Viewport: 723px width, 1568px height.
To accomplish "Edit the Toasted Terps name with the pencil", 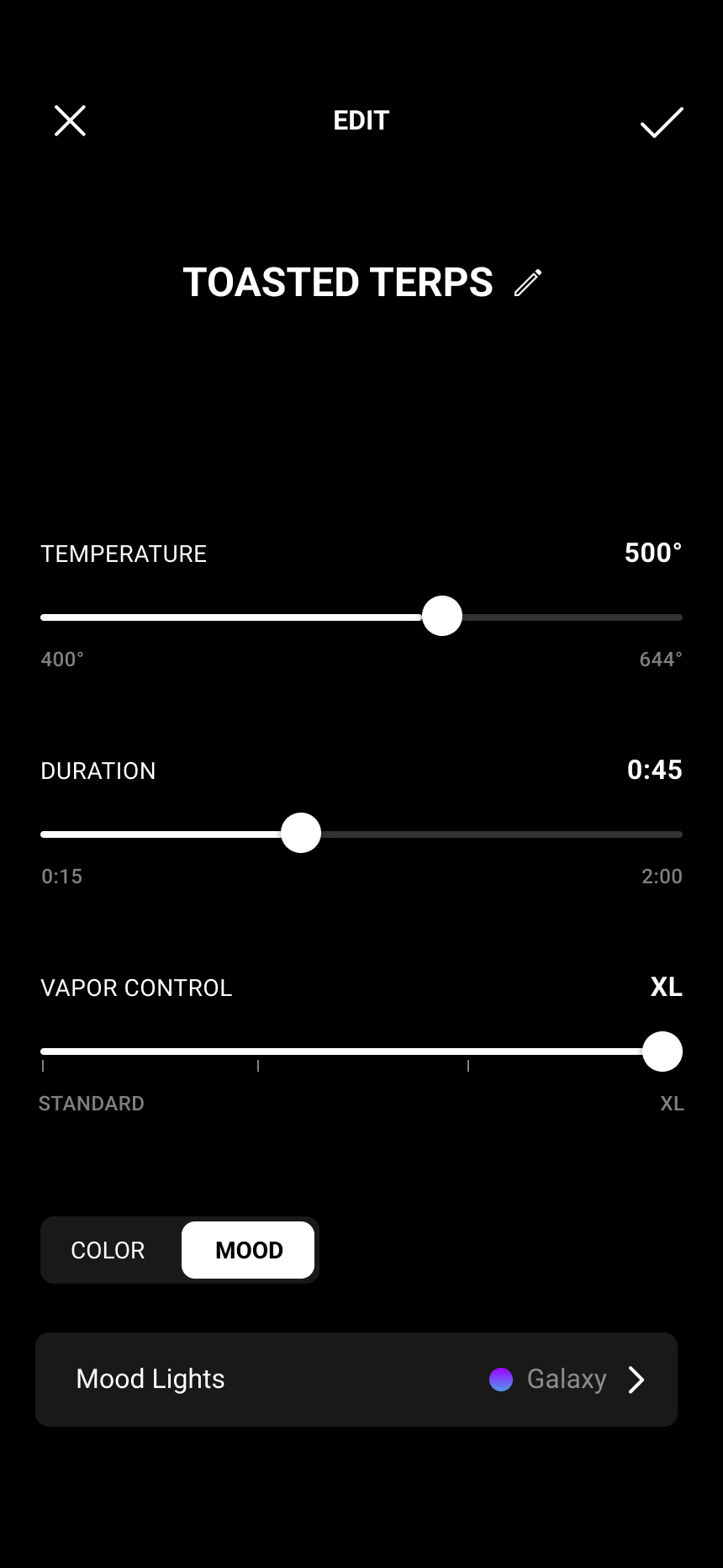I will click(x=528, y=283).
